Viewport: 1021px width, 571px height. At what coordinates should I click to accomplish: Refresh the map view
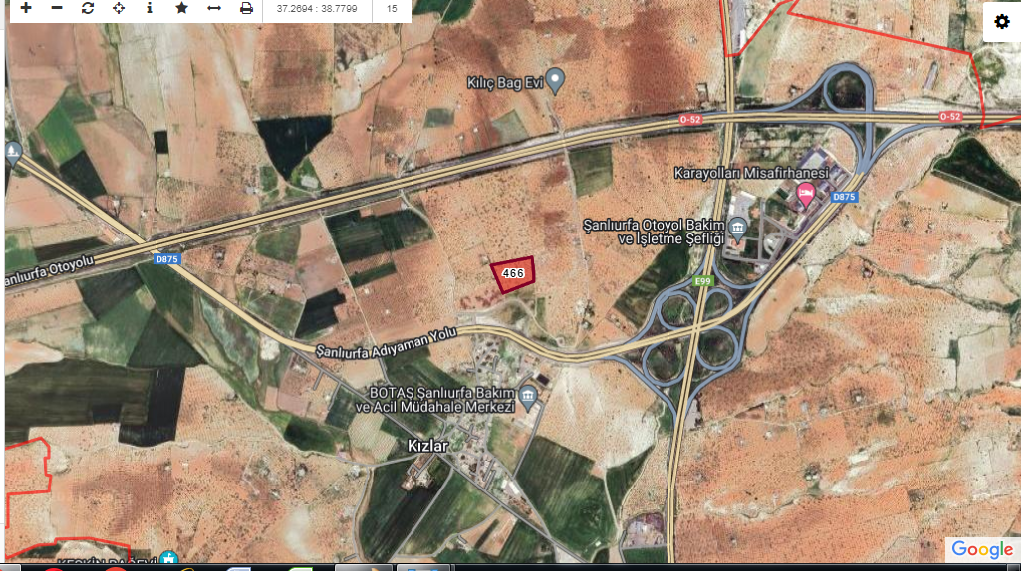(x=88, y=8)
